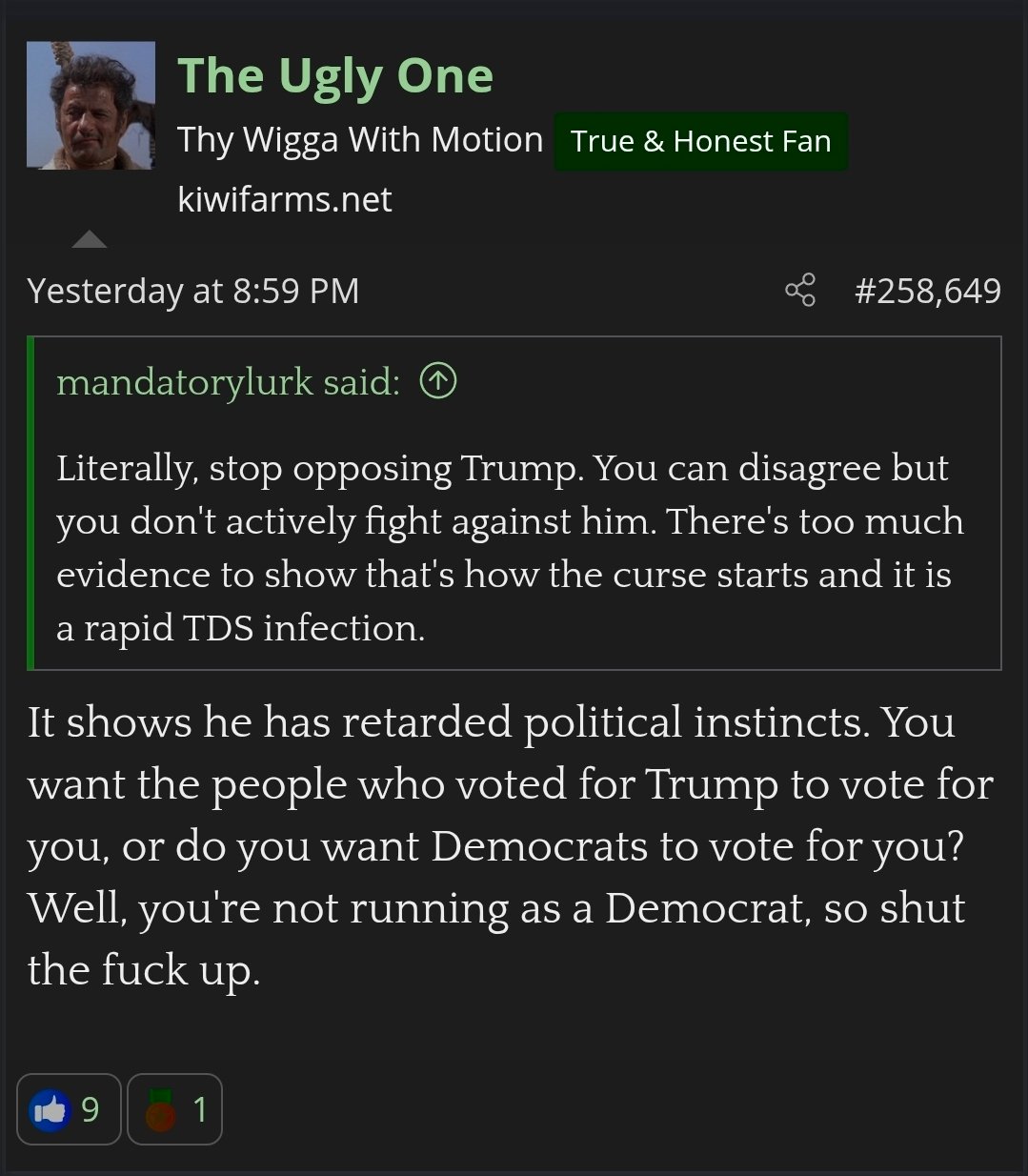This screenshot has height=1176, width=1028.
Task: Open The Ugly One username link
Action: point(335,76)
